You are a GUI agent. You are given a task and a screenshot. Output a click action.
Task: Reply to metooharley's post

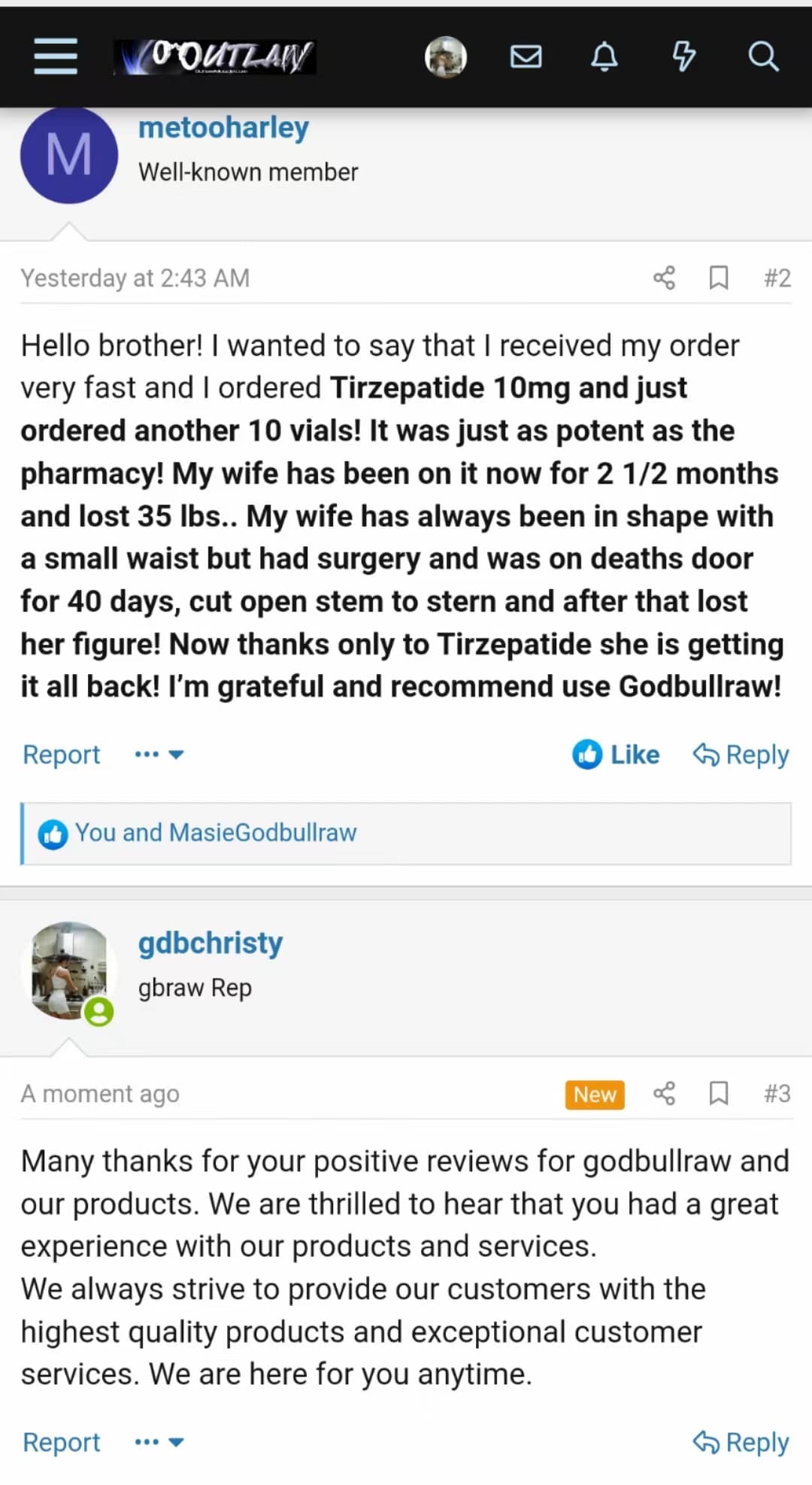coord(741,755)
